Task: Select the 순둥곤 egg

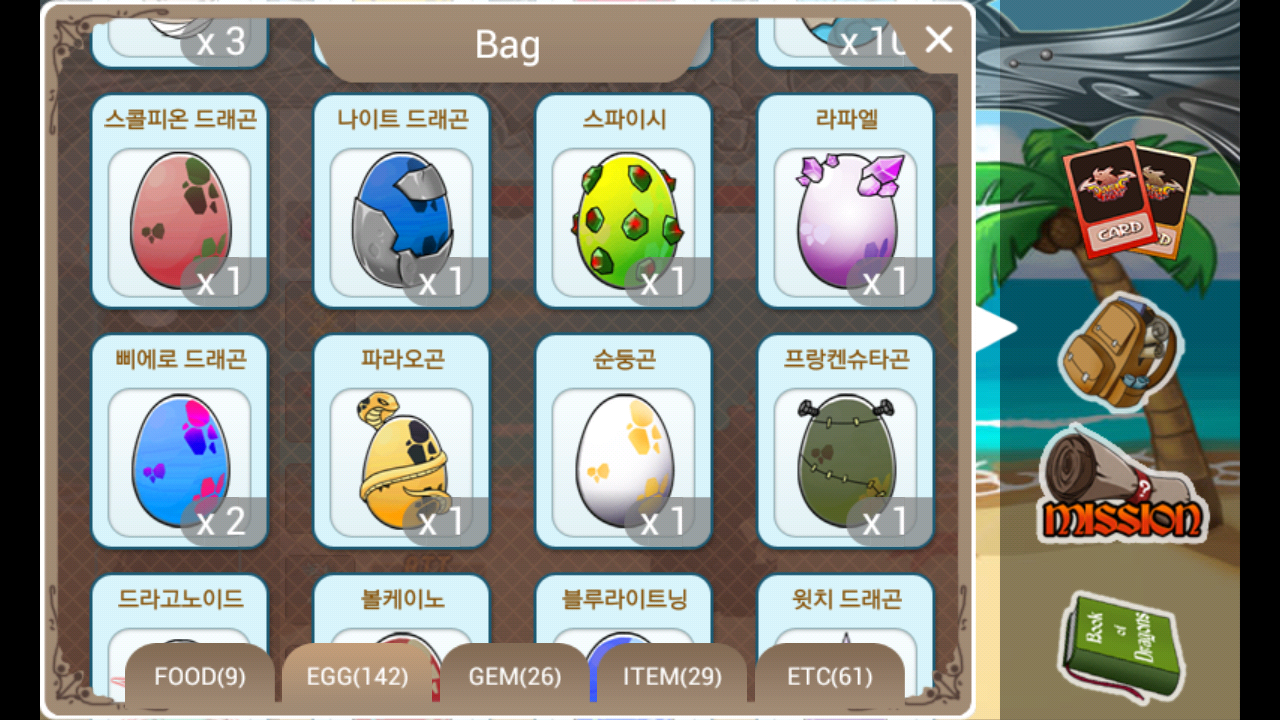Action: 624,460
